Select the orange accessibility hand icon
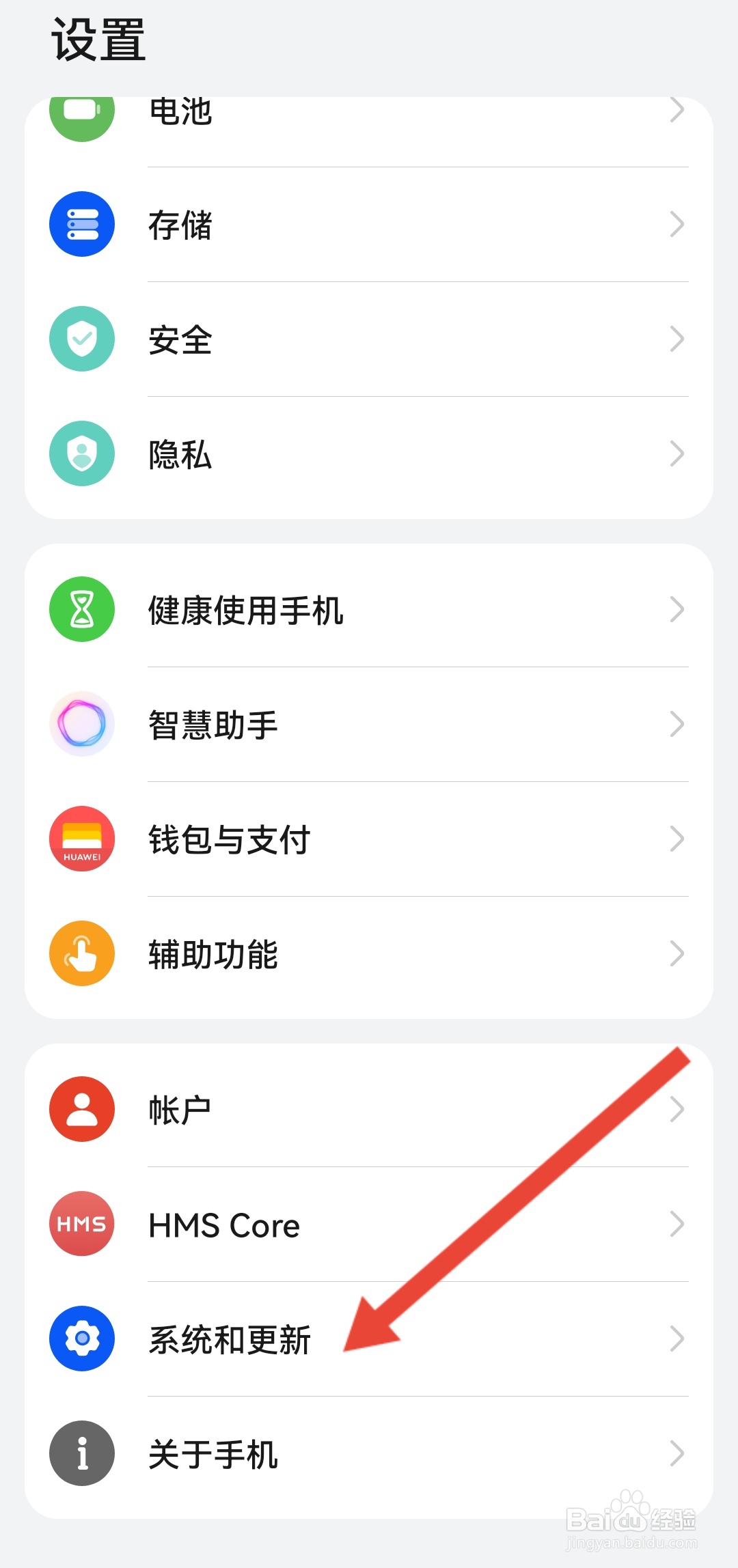This screenshot has width=738, height=1568. point(81,953)
